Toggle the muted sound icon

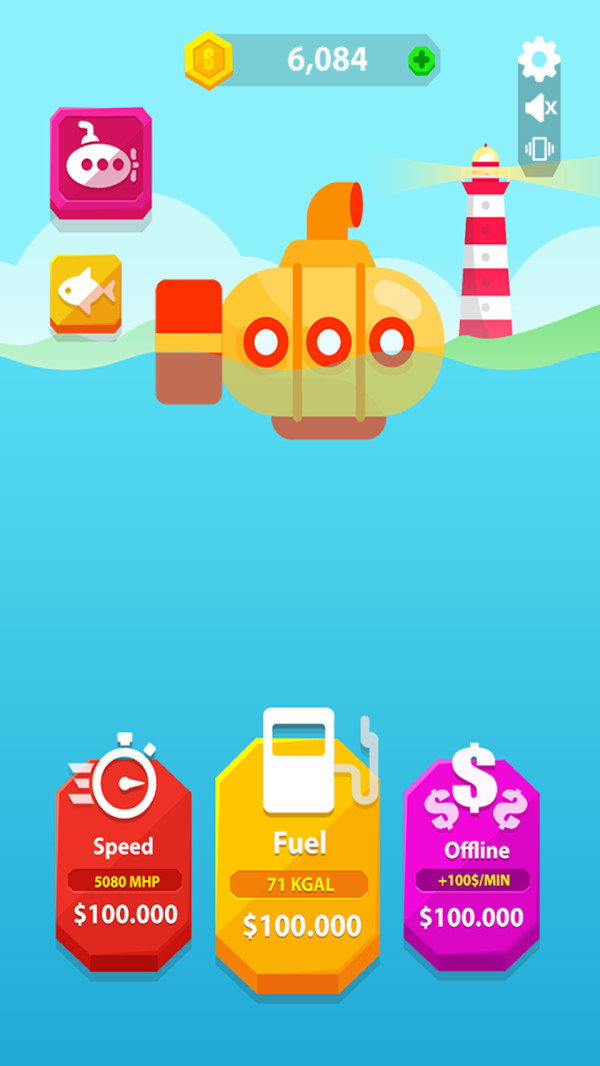click(x=541, y=107)
